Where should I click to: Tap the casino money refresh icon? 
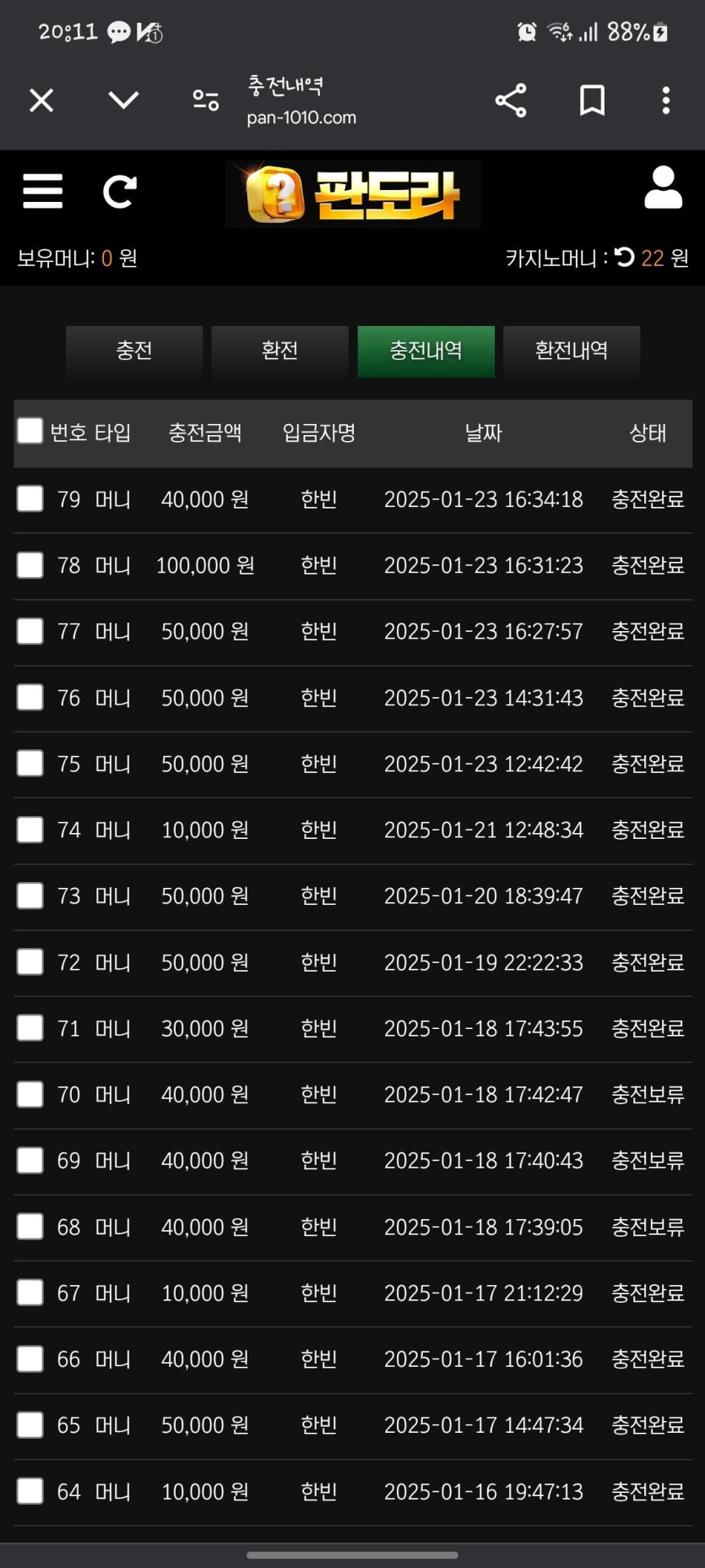(625, 257)
